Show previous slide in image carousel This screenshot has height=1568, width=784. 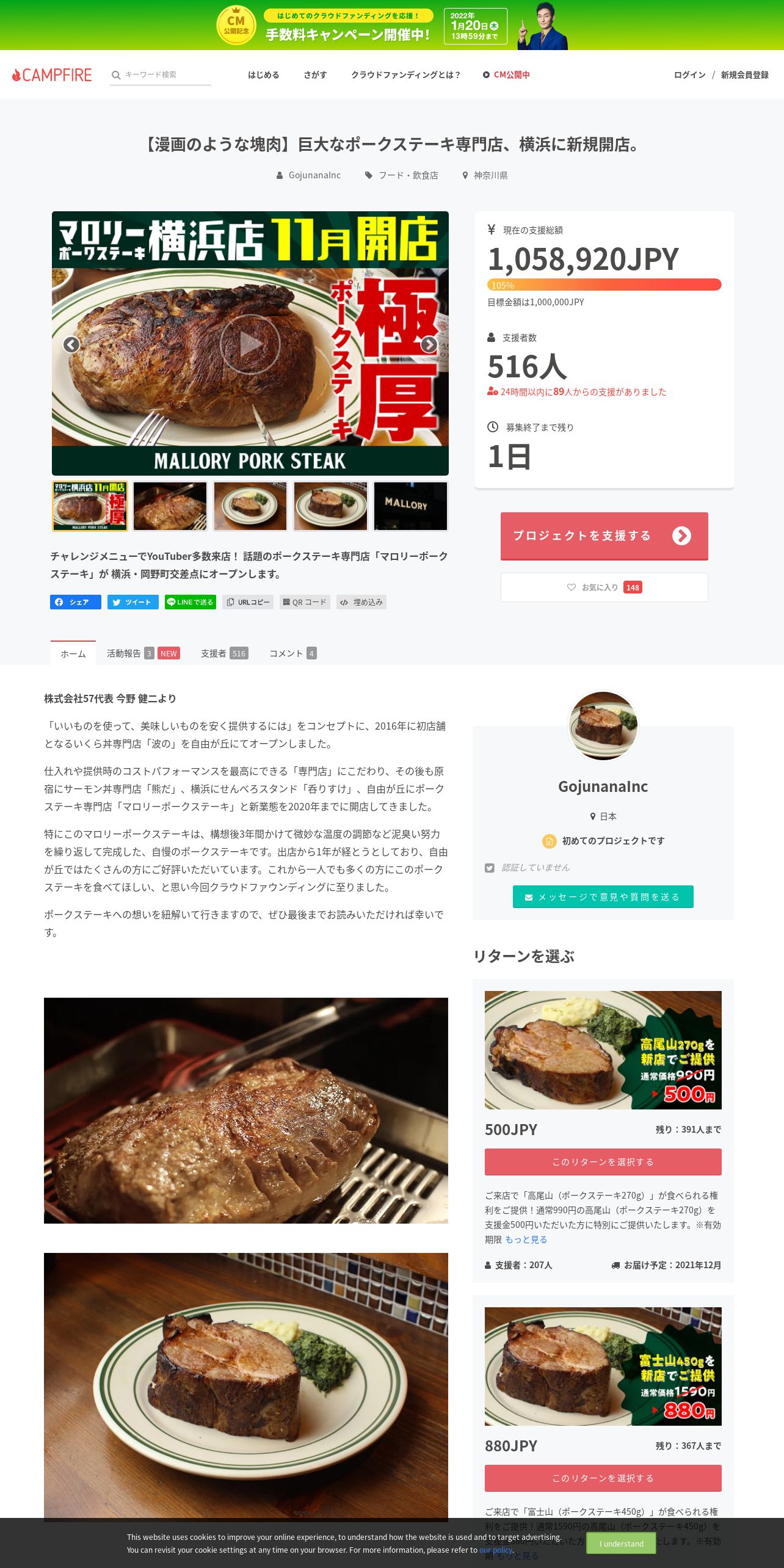coord(71,344)
